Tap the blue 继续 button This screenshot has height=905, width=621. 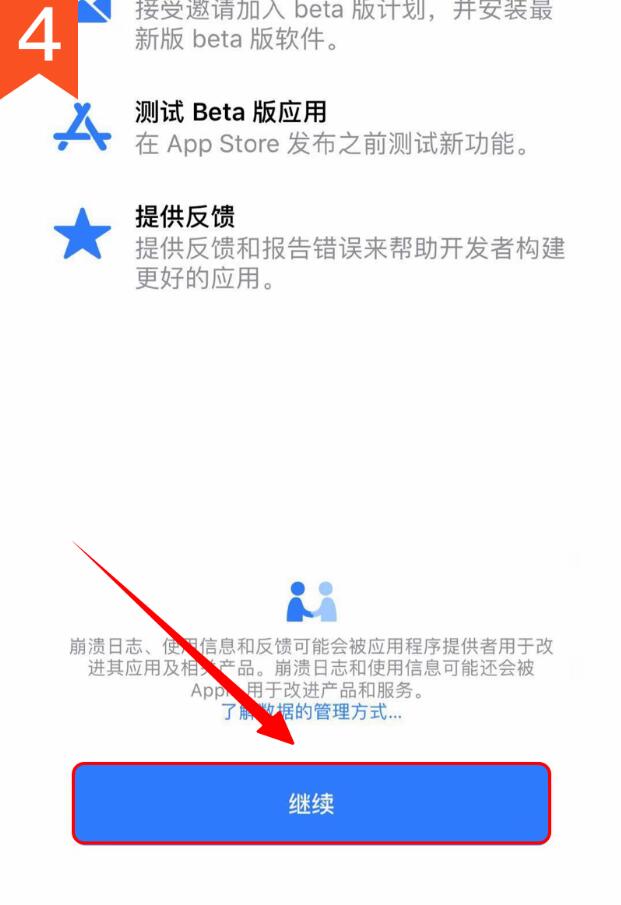(311, 803)
